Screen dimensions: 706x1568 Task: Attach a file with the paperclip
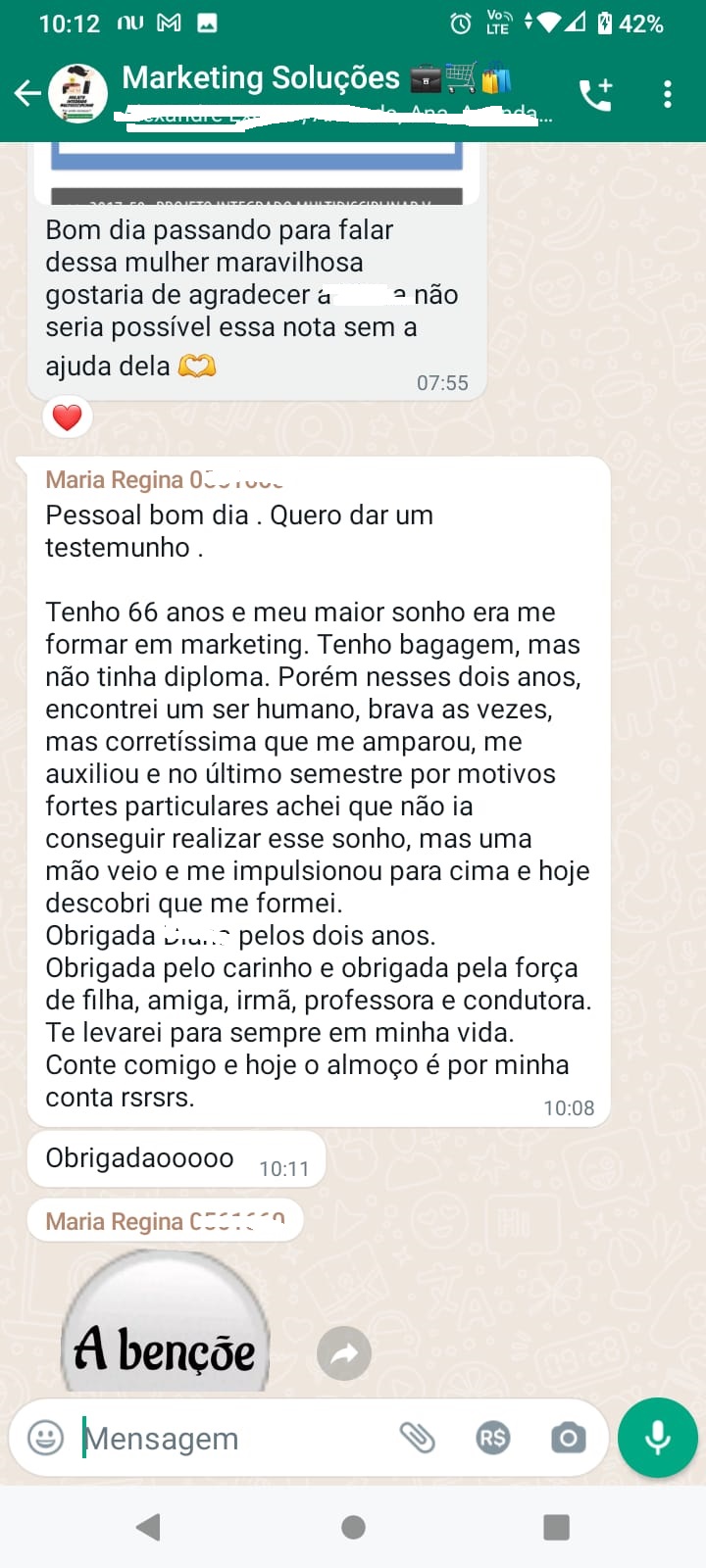pyautogui.click(x=418, y=1438)
